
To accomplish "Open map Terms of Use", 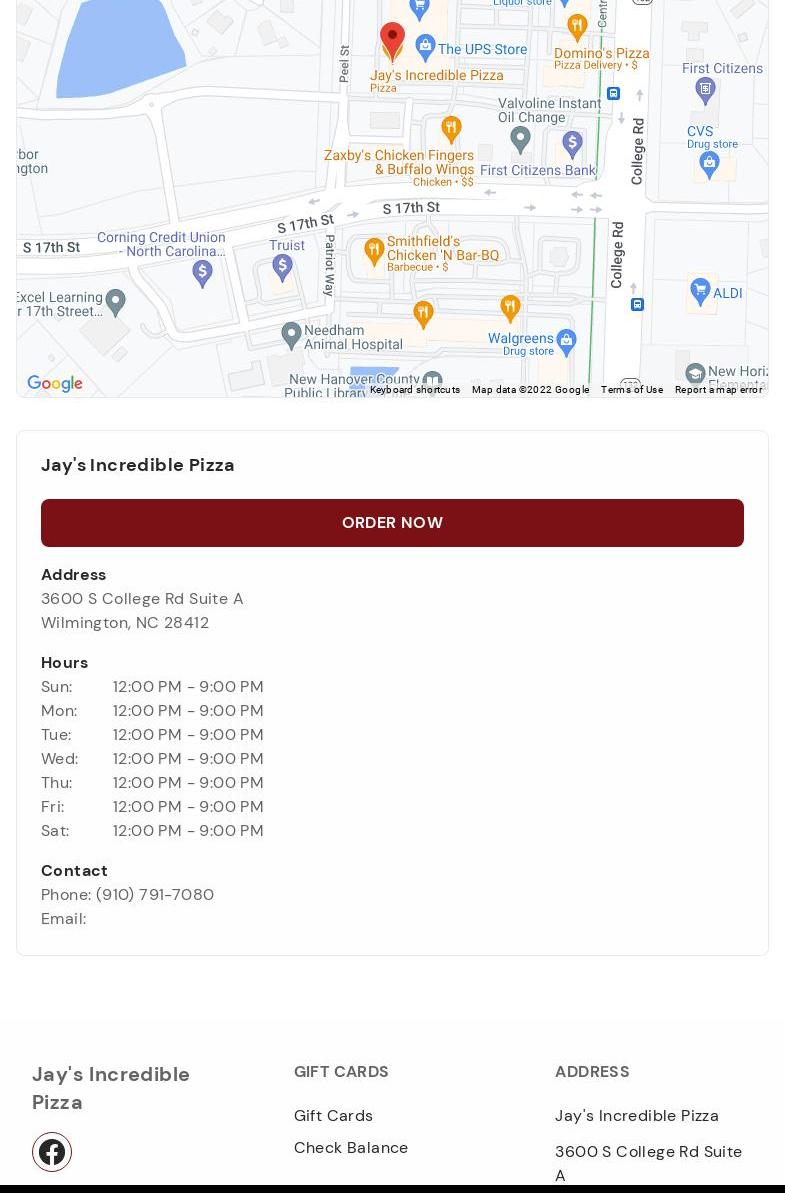I will pos(631,390).
